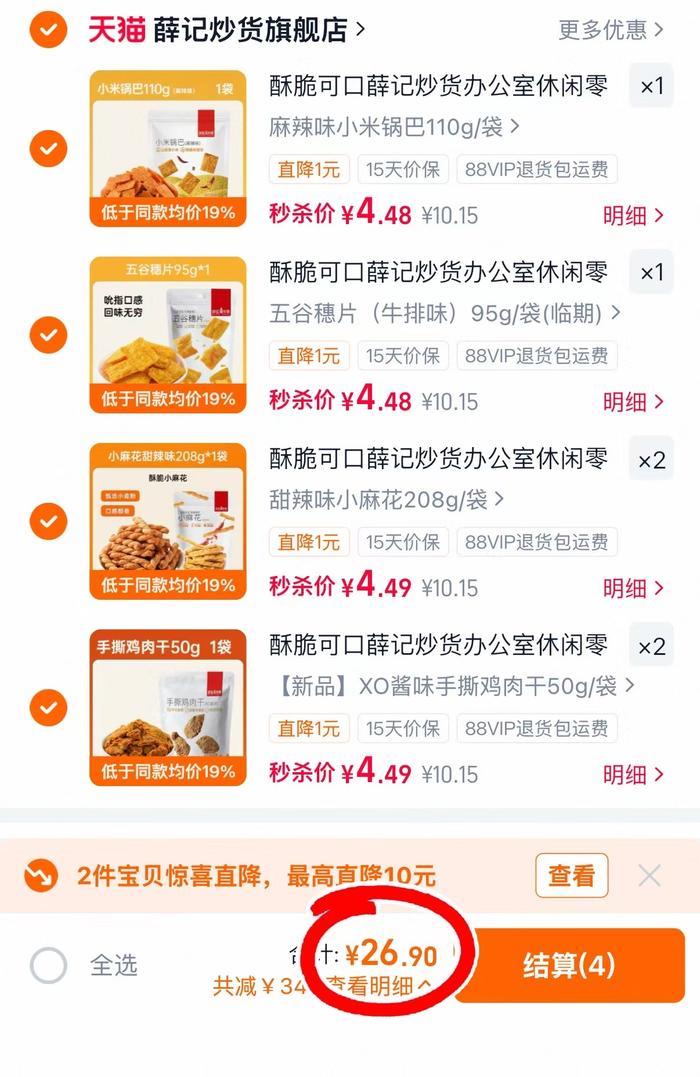Open the 小麻花甜辣味208g product image
Image resolution: width=700 pixels, height=1077 pixels.
pyautogui.click(x=168, y=521)
